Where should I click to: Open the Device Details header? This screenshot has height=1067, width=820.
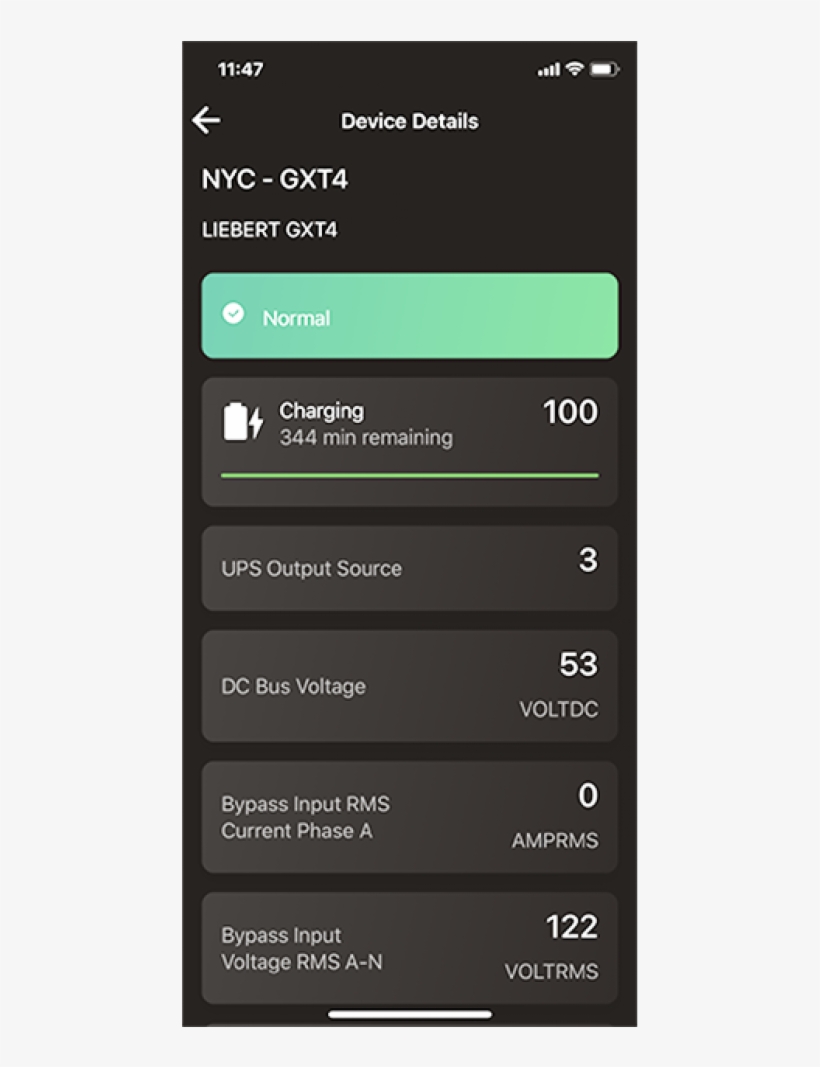pos(410,120)
